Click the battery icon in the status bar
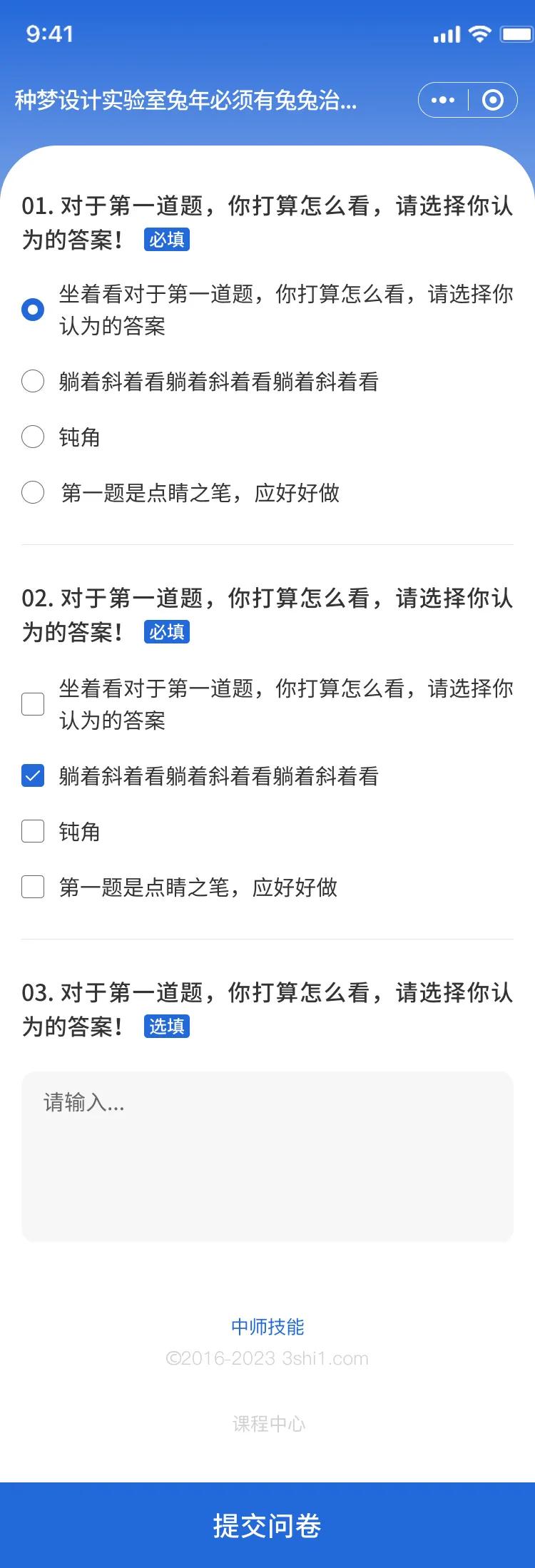535x1568 pixels. click(516, 32)
